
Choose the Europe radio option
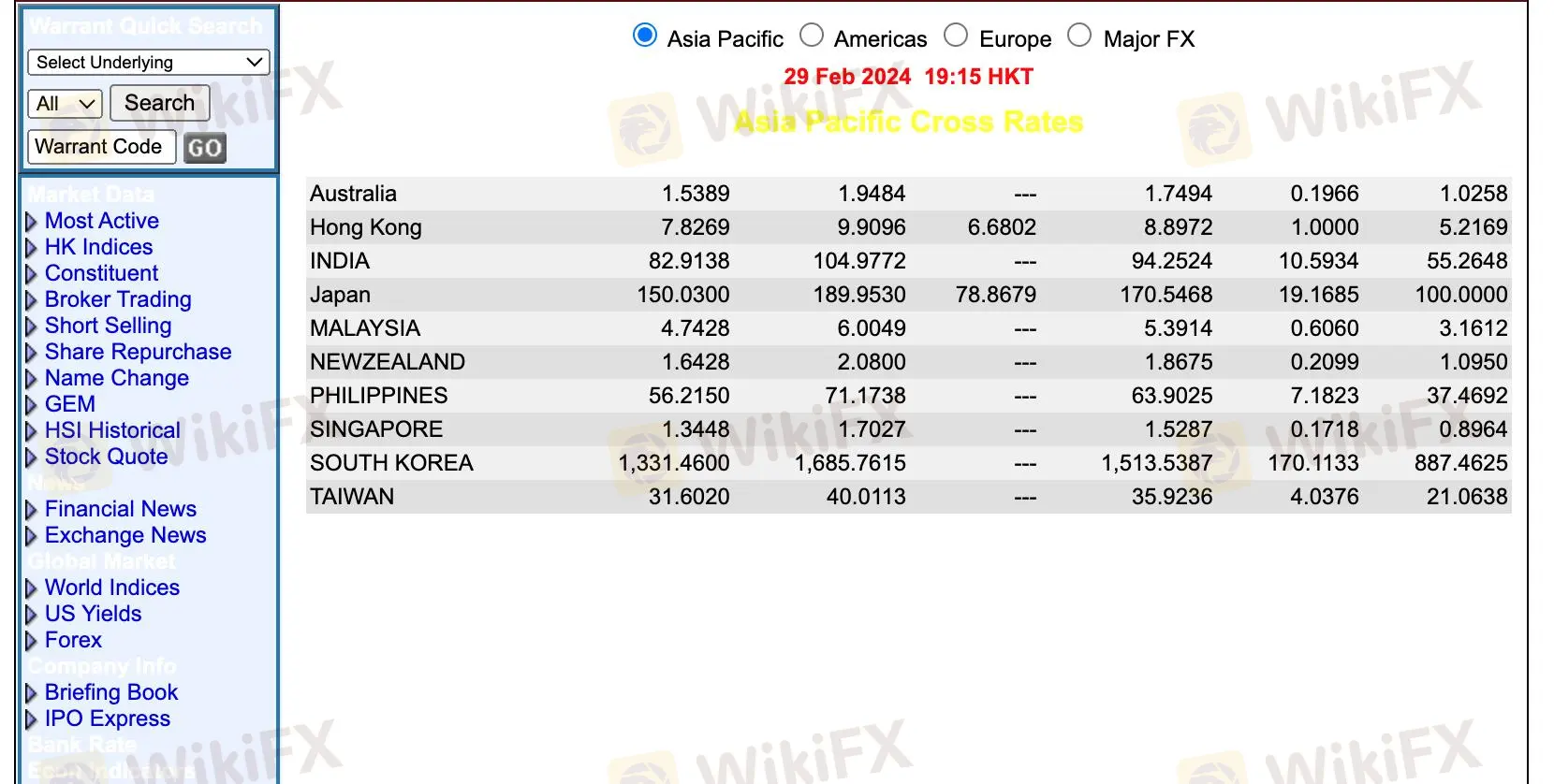[x=956, y=36]
